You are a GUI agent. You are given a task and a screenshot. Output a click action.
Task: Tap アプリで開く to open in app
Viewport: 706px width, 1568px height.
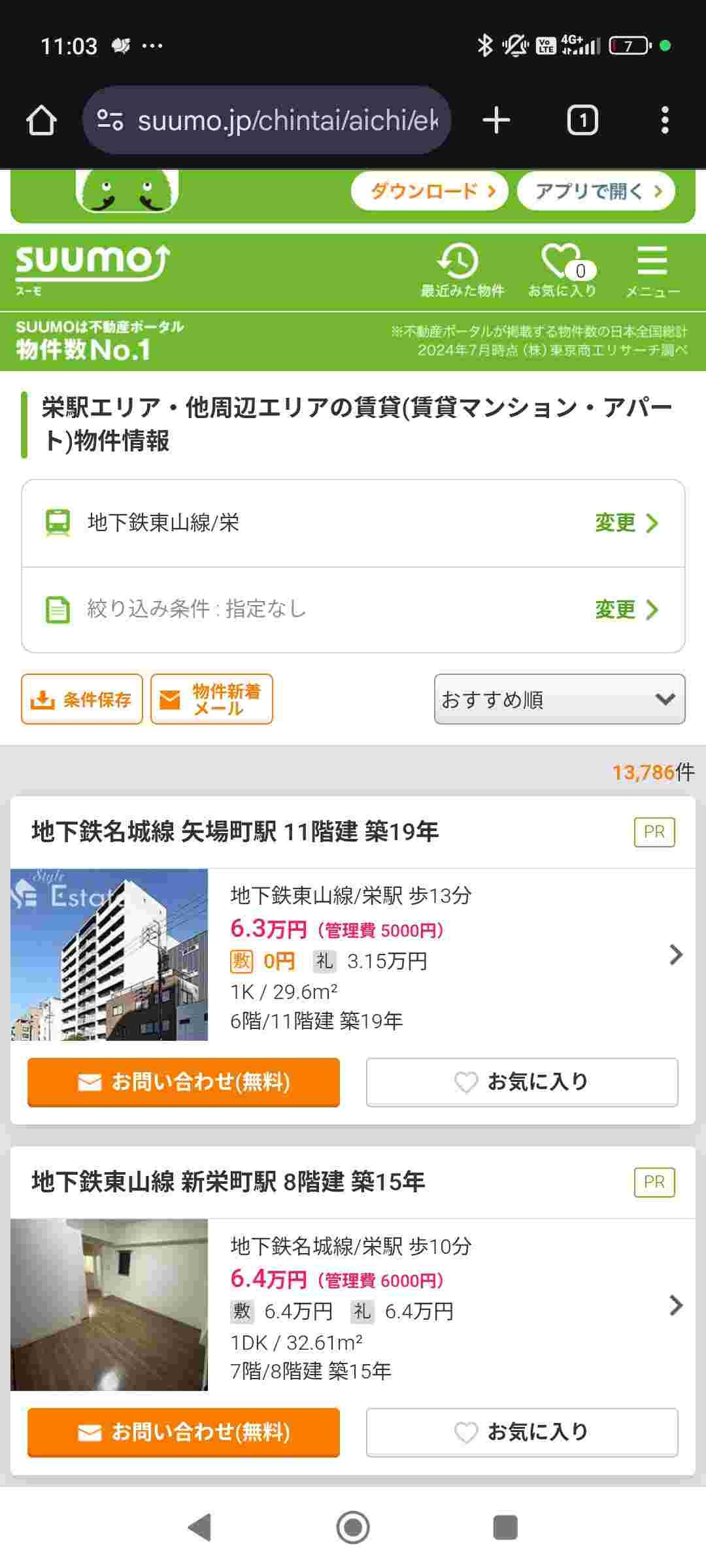point(596,191)
